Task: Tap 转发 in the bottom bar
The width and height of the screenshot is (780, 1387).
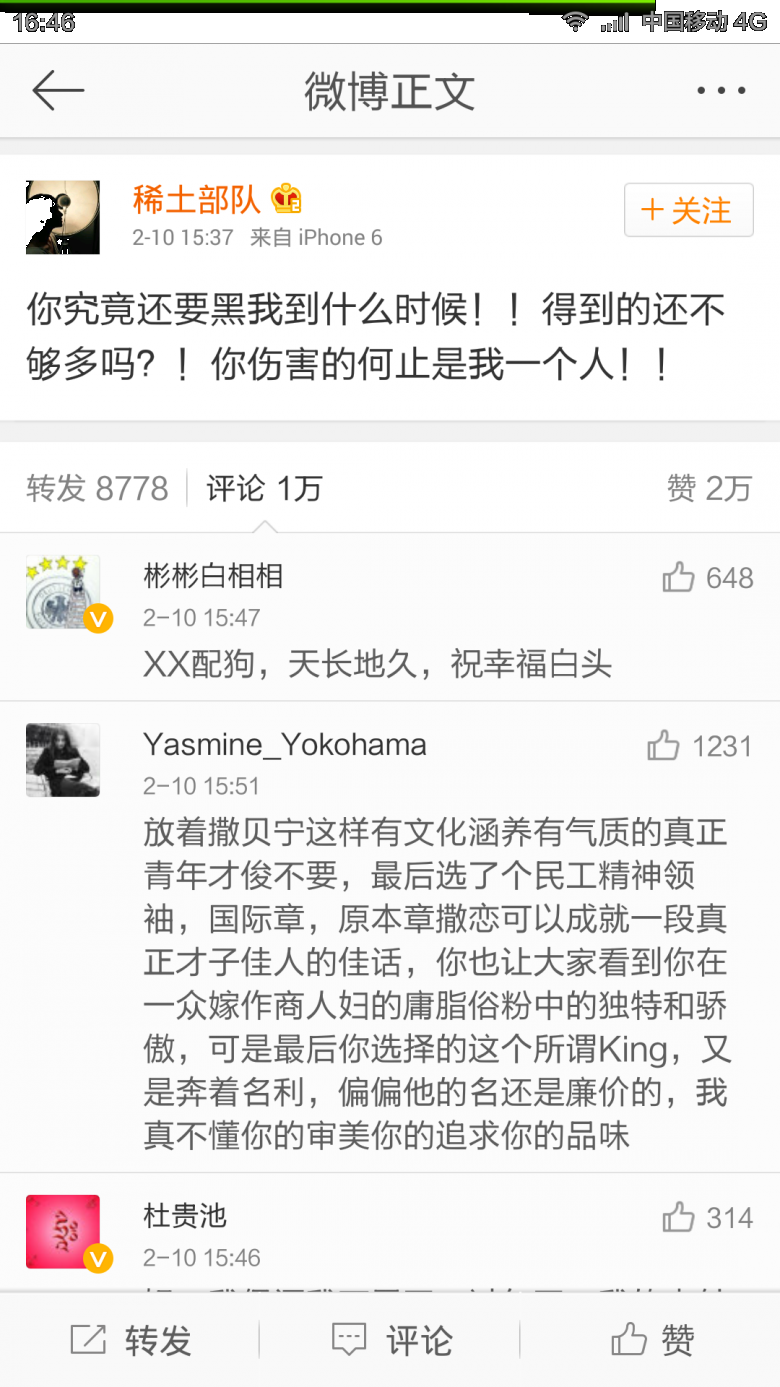Action: 130,1340
